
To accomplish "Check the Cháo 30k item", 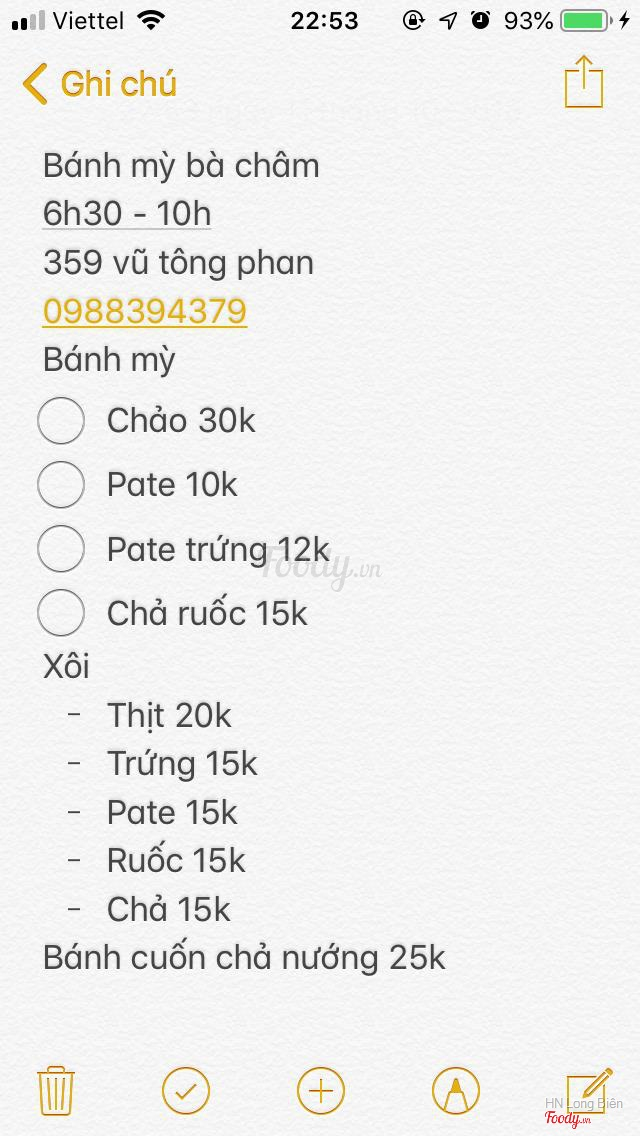I will coord(61,421).
